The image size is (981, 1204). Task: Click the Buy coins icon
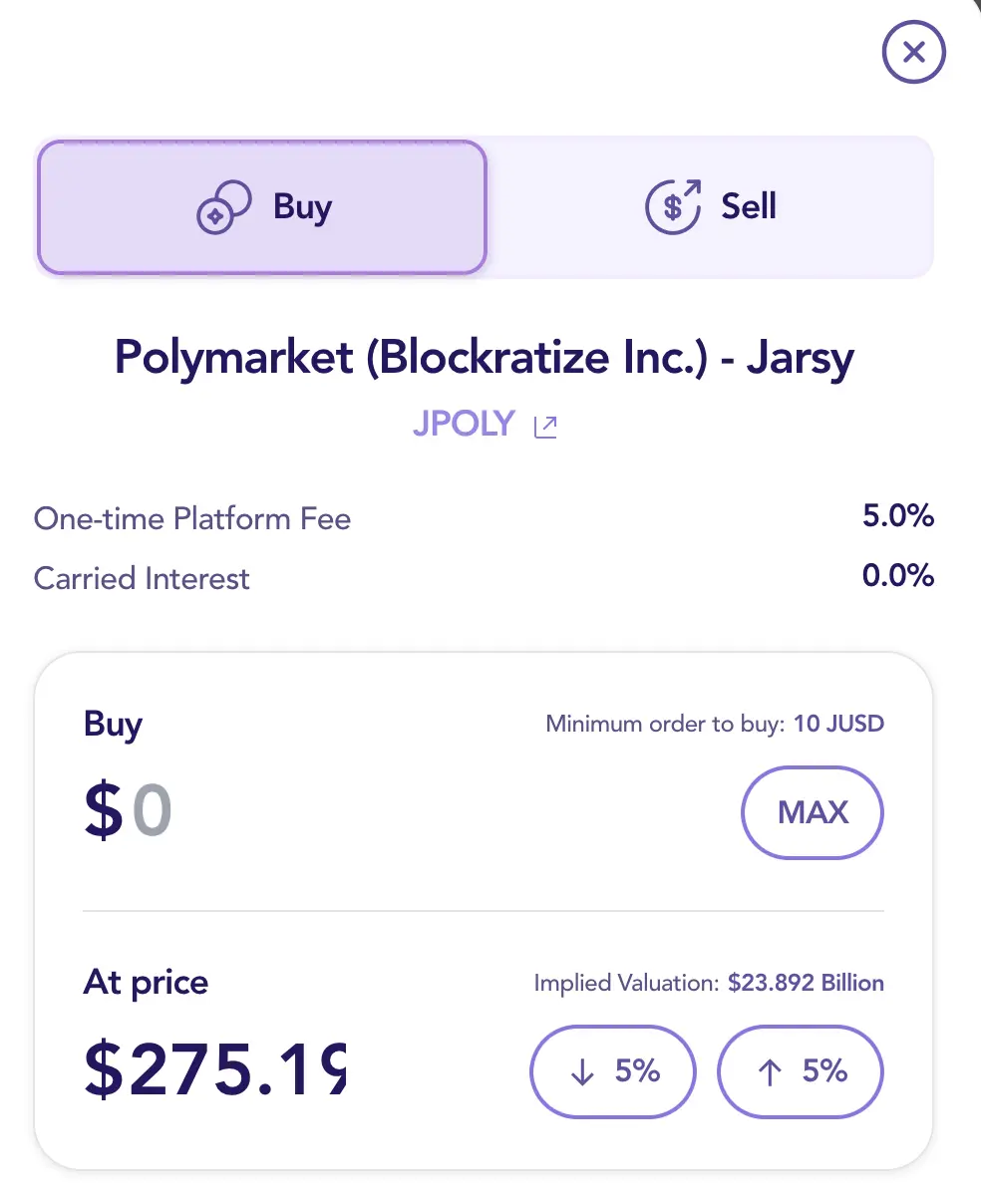coord(221,206)
